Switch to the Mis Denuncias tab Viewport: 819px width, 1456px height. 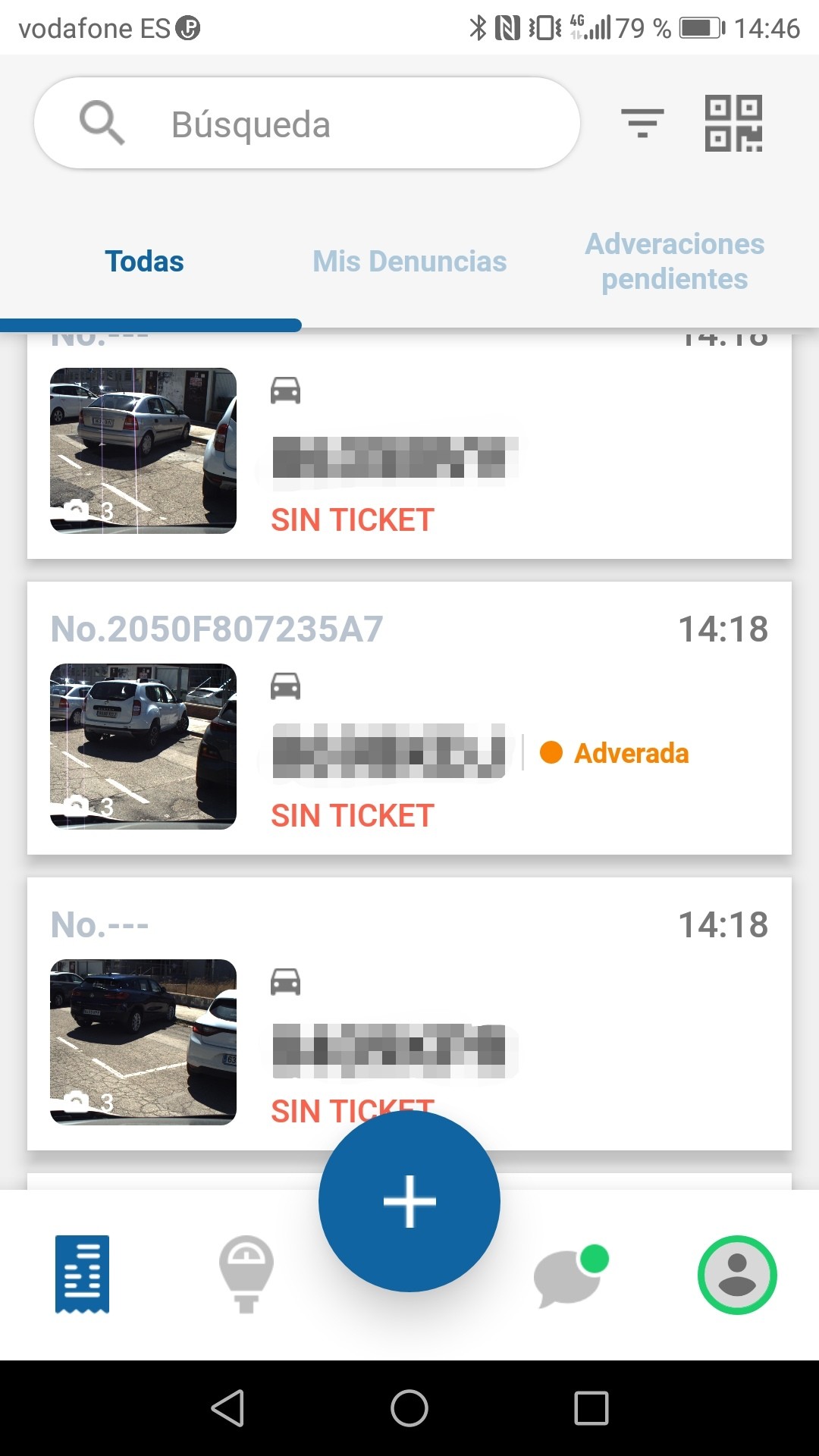[409, 262]
